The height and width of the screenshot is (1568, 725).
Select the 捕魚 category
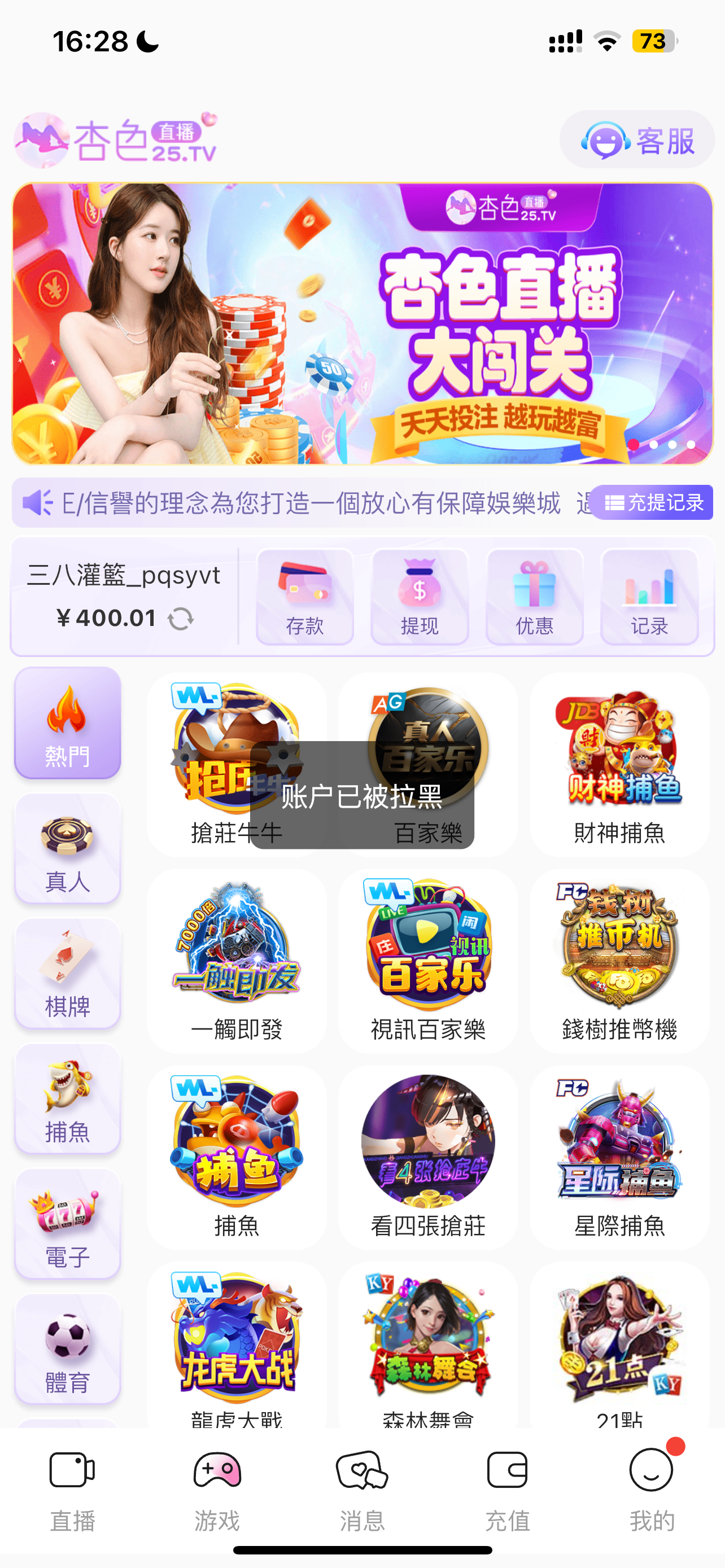(x=68, y=1100)
